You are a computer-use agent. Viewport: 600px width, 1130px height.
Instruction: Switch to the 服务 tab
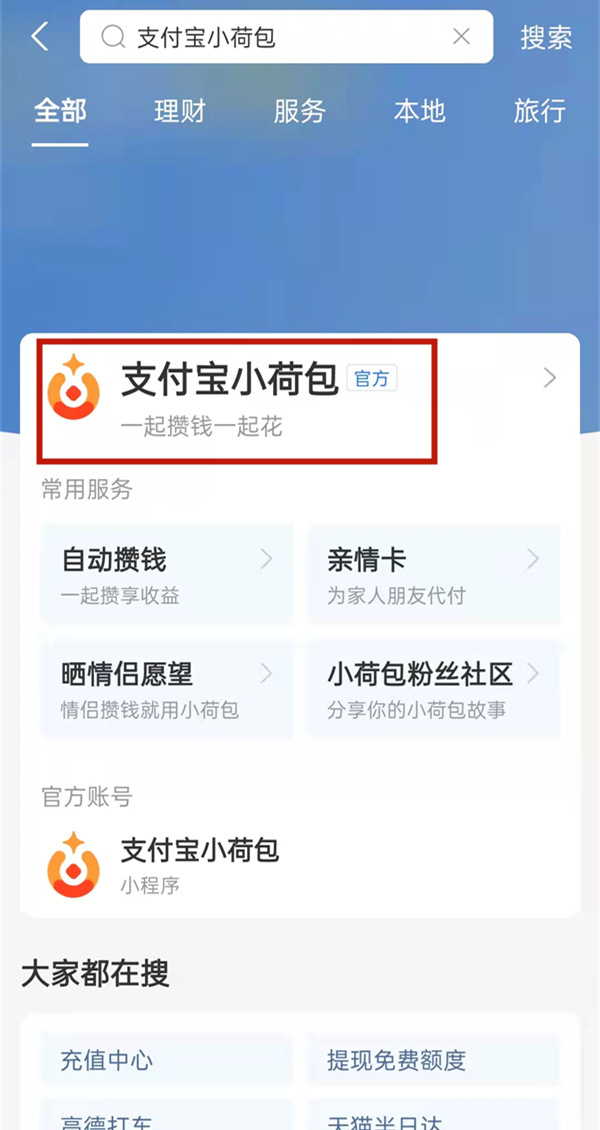(300, 111)
